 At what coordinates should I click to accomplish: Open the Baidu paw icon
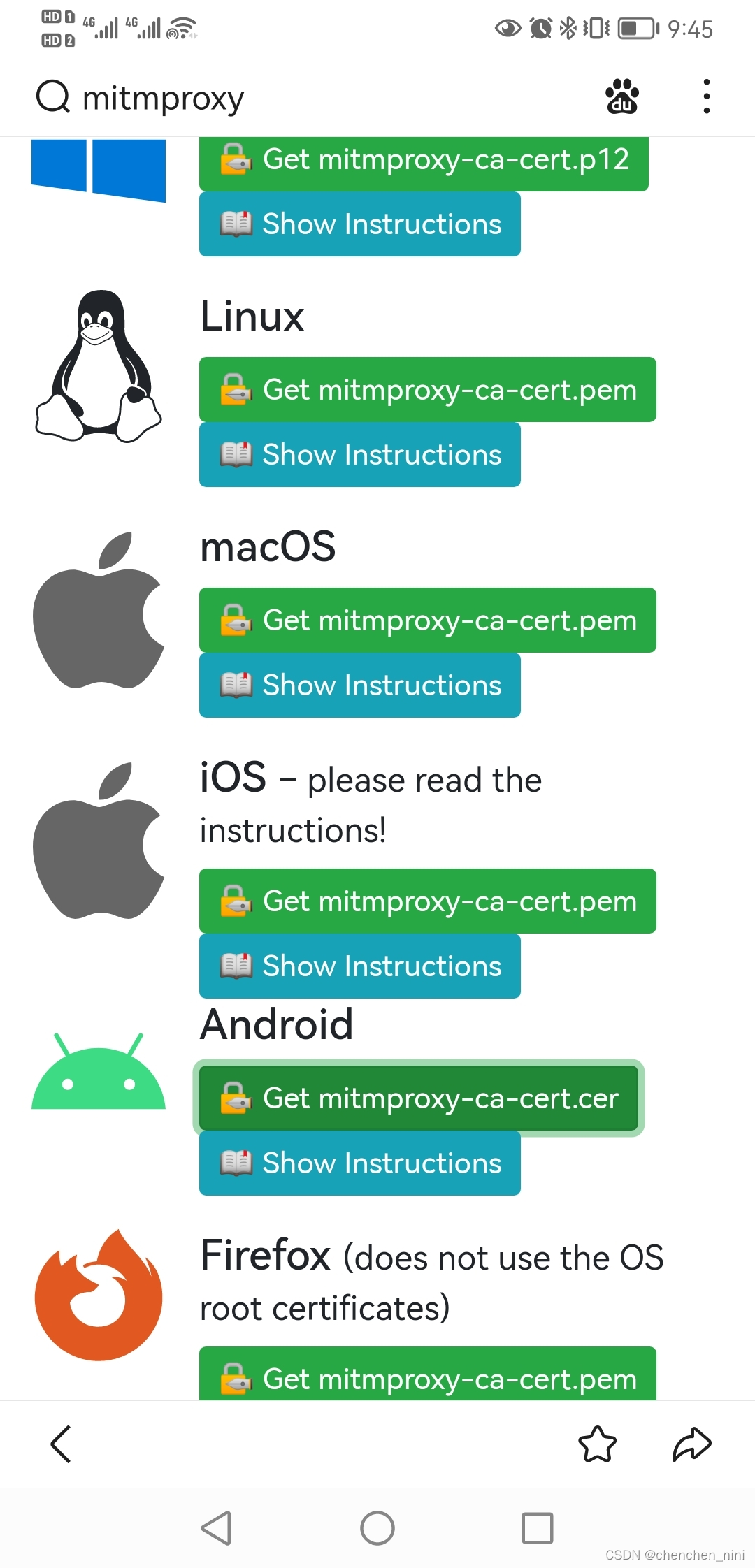click(621, 96)
